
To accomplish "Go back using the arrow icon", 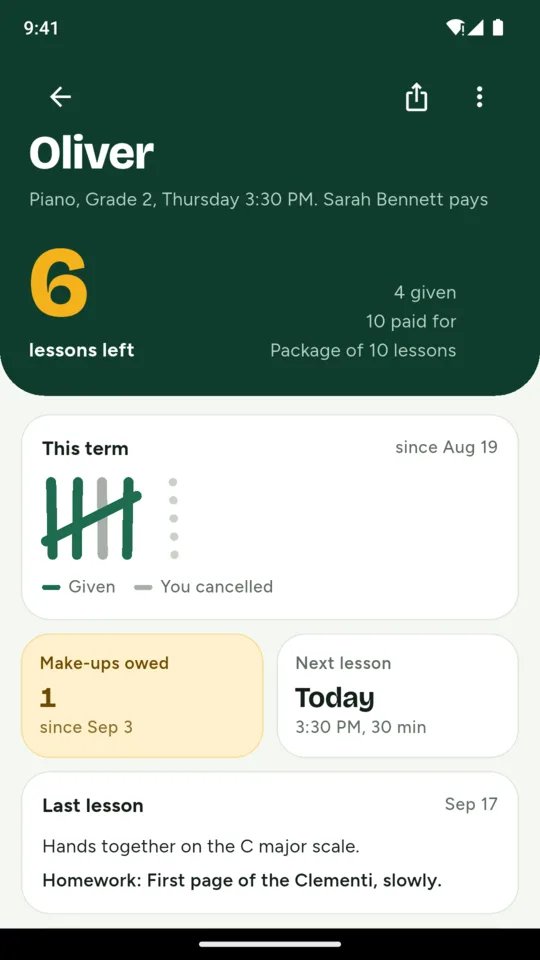I will [x=61, y=97].
